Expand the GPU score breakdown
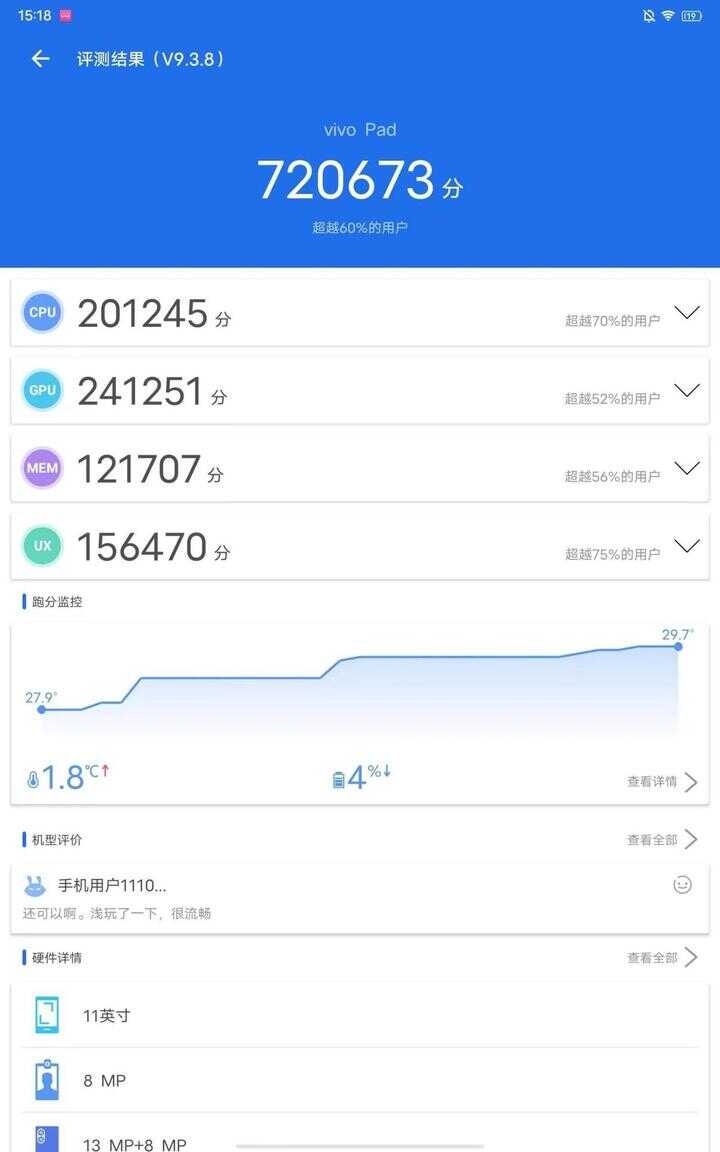Screen dimensions: 720x1152 (686, 391)
